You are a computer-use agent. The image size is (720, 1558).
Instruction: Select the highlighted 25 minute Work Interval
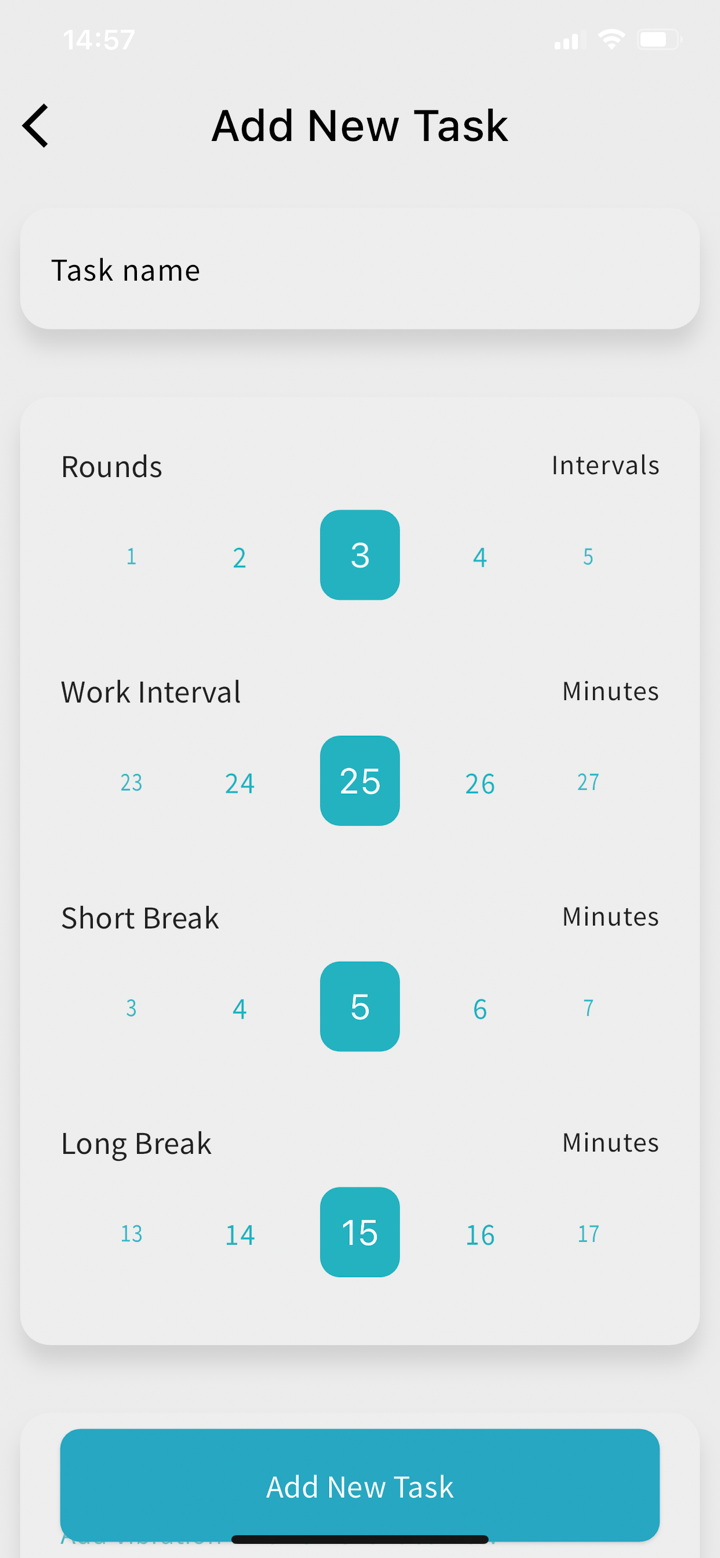(x=360, y=781)
